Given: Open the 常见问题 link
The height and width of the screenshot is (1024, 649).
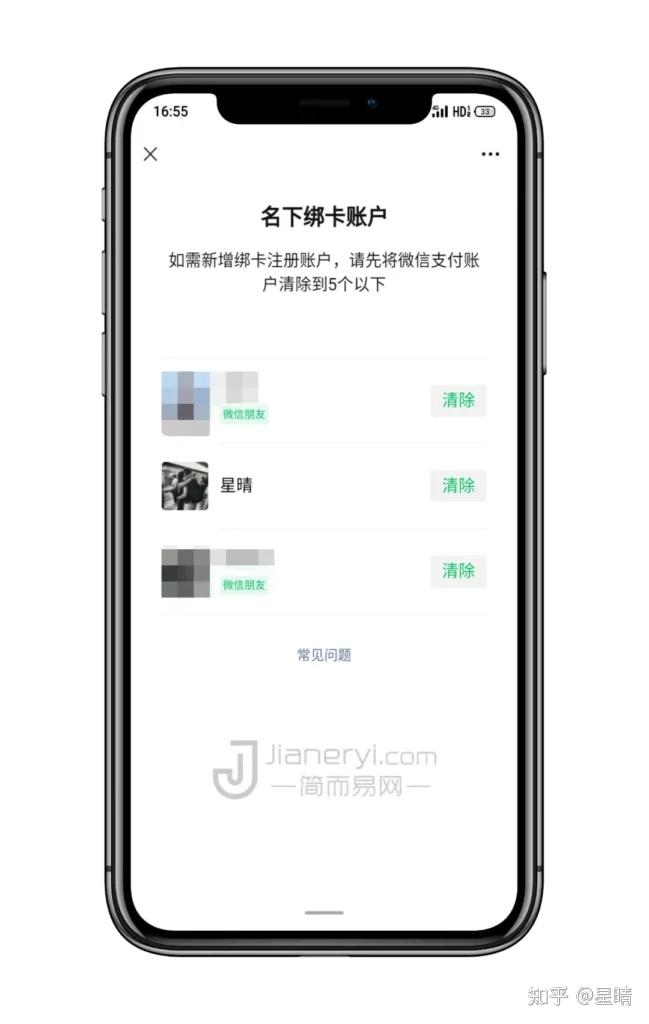Looking at the screenshot, I should coord(324,655).
